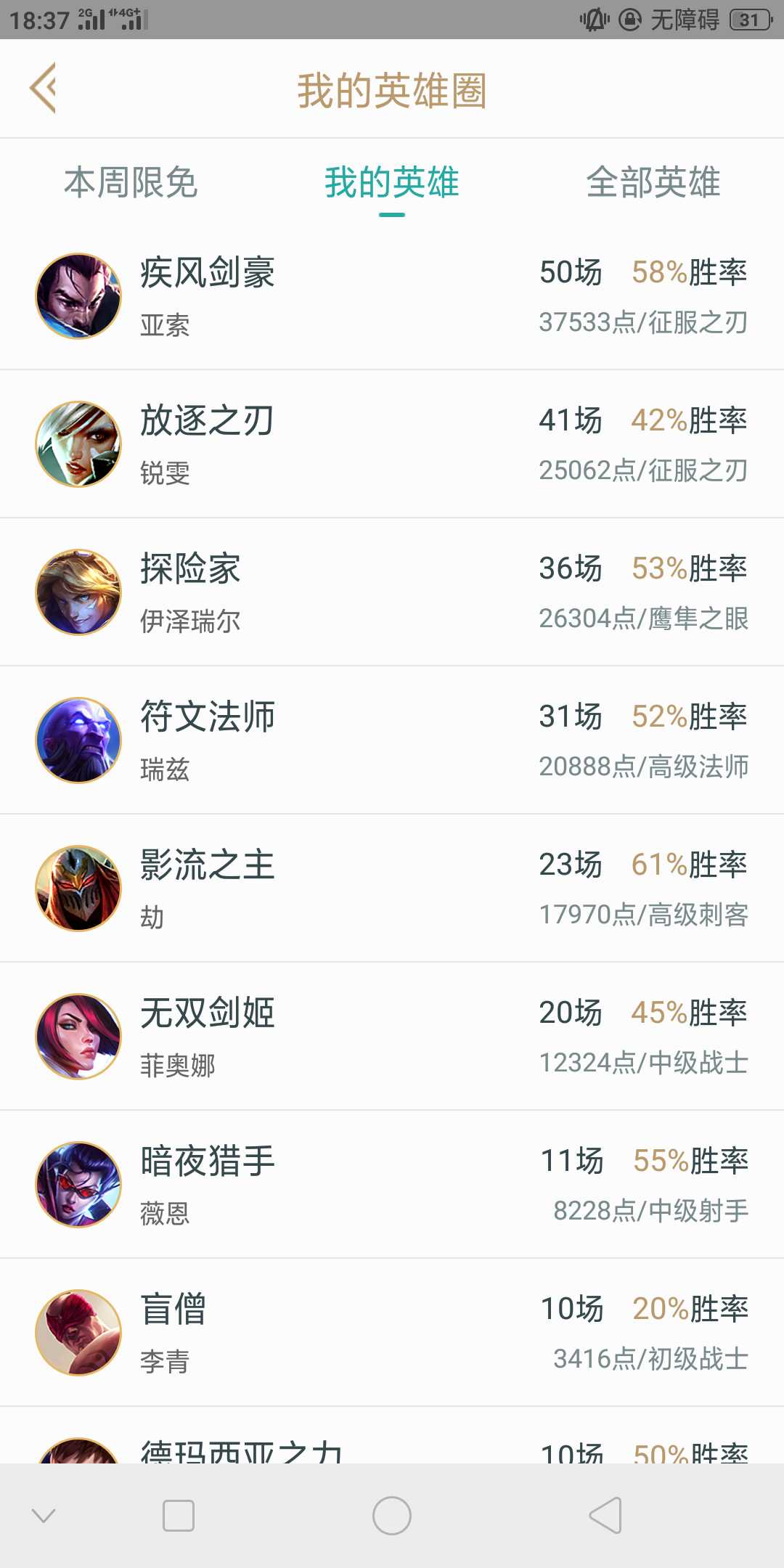Tap the 暗夜猎手 薇恩 row
This screenshot has width=784, height=1568.
(392, 1185)
